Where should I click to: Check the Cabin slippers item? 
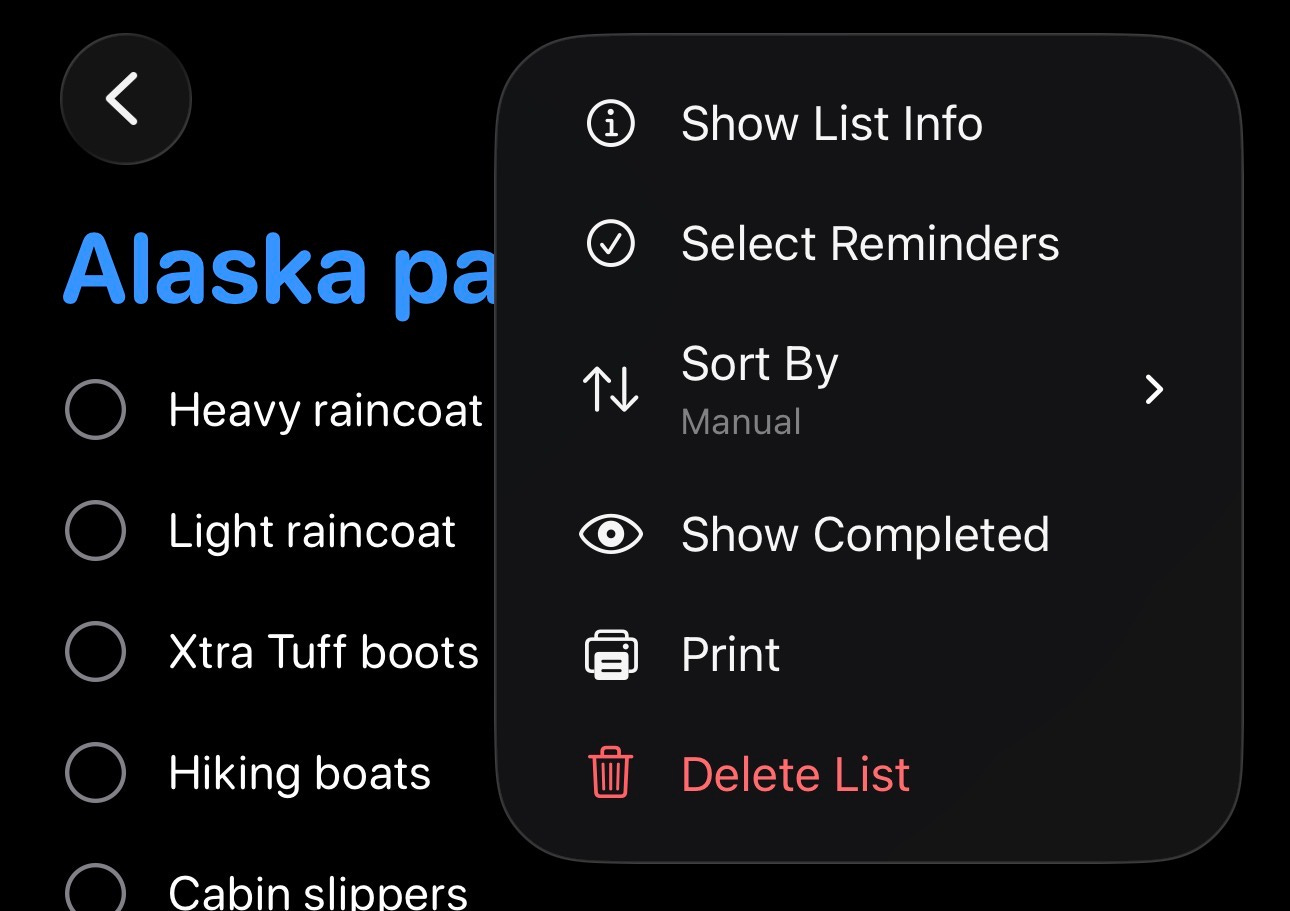point(95,888)
